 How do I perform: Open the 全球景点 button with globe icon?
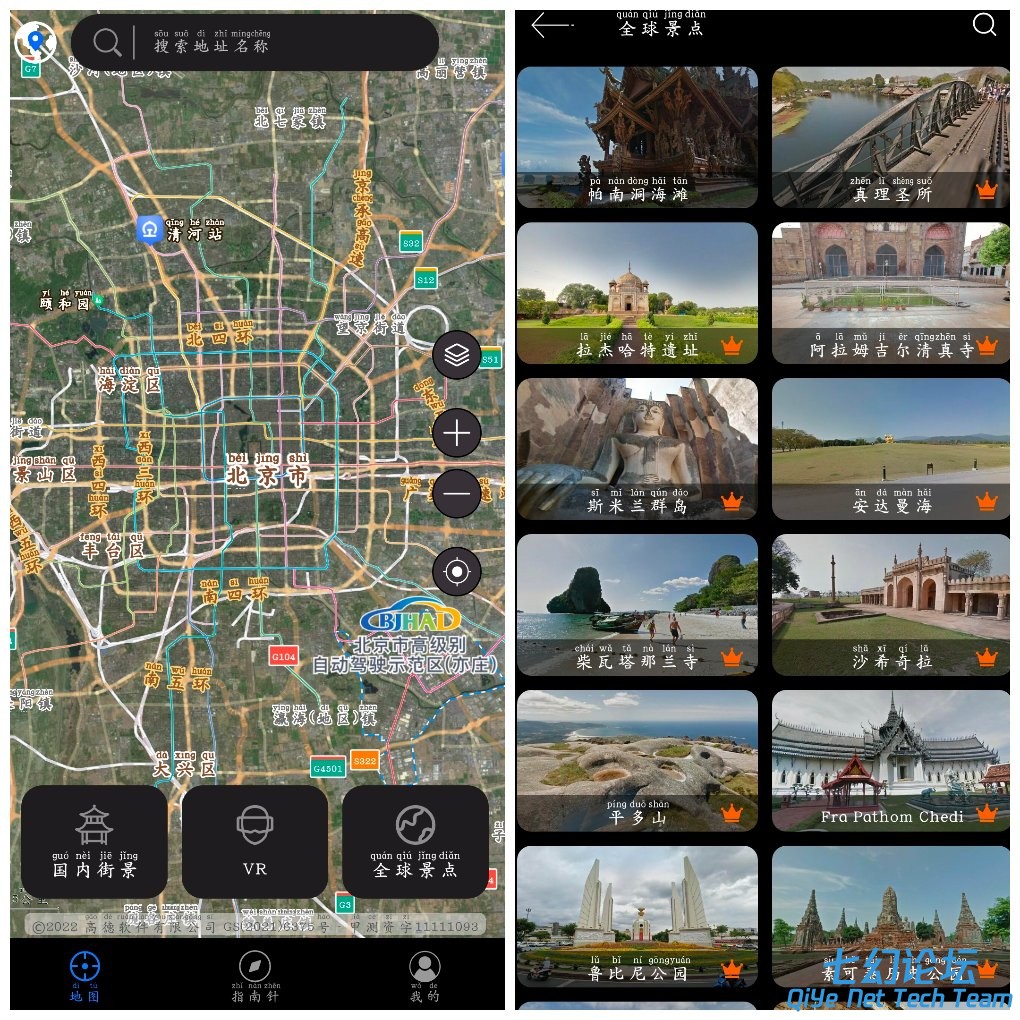tap(415, 841)
